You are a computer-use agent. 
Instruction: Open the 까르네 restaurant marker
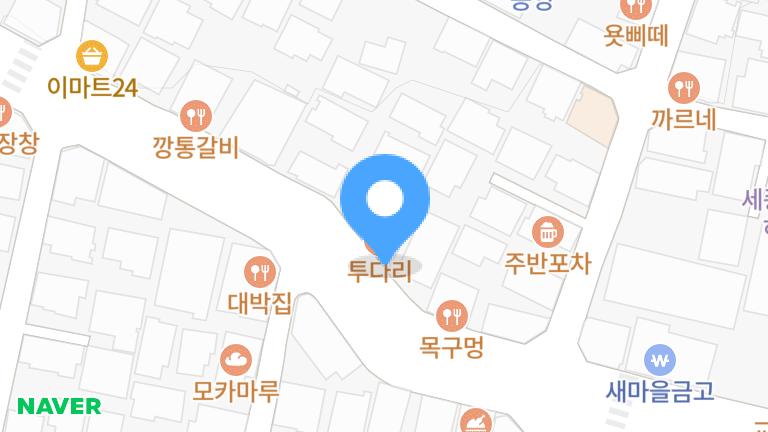pyautogui.click(x=684, y=87)
